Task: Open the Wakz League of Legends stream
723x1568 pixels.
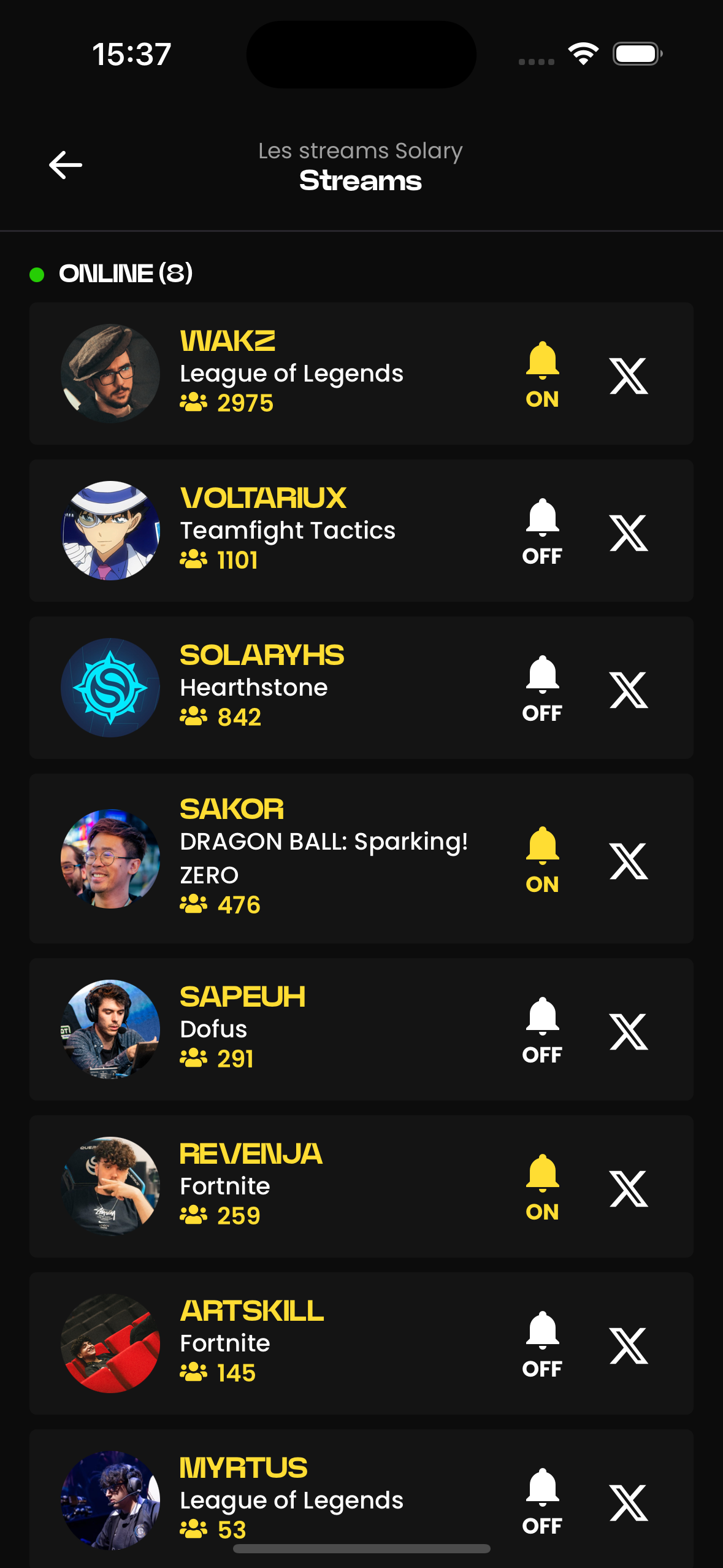Action: 361,373
